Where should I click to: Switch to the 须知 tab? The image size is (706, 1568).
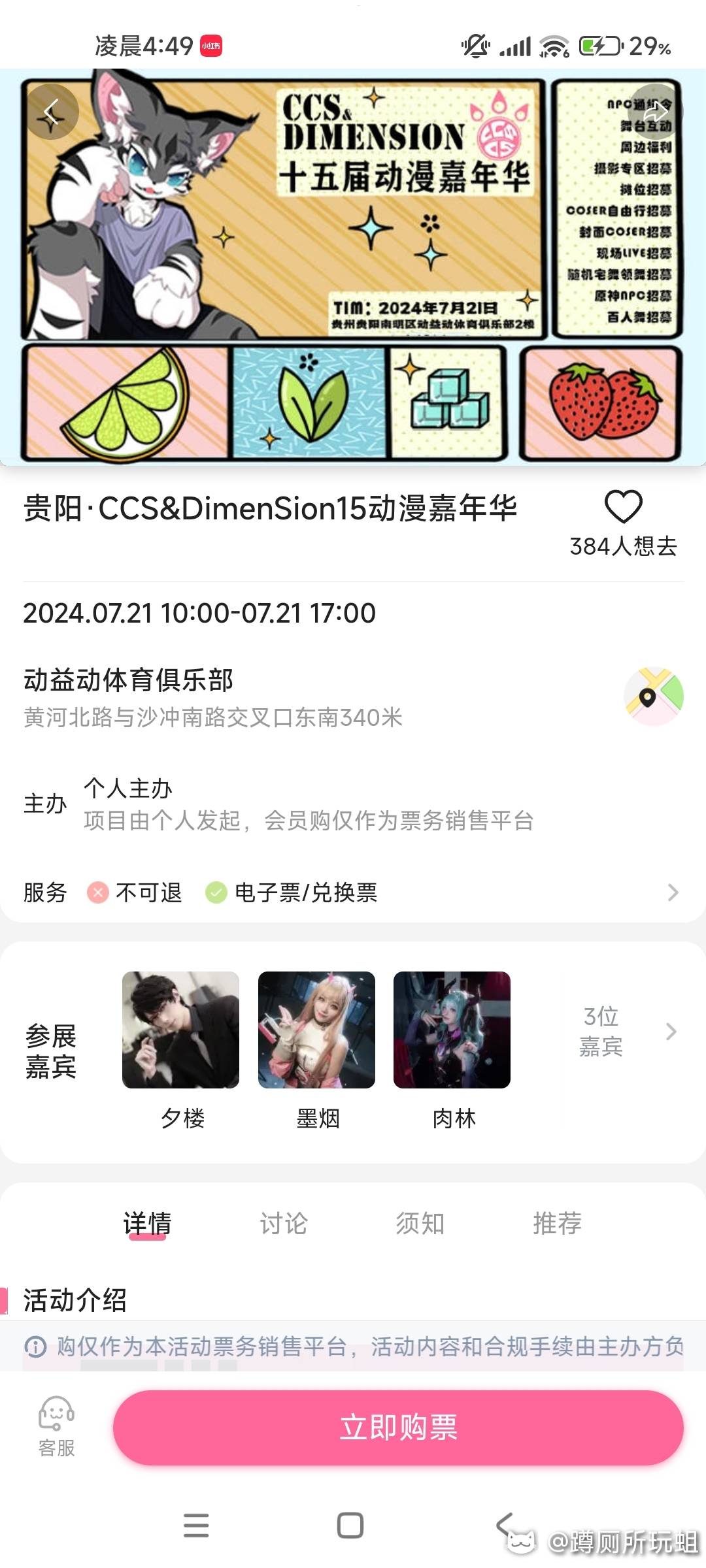(420, 1223)
